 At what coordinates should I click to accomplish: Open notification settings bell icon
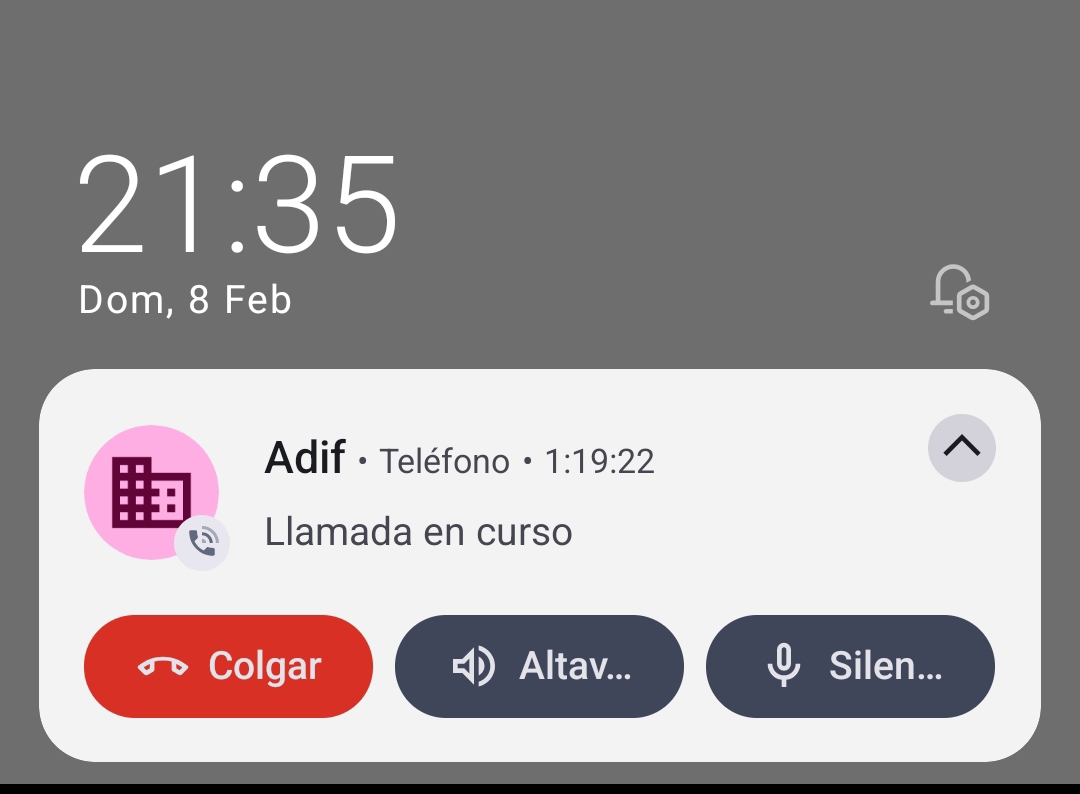pyautogui.click(x=958, y=292)
